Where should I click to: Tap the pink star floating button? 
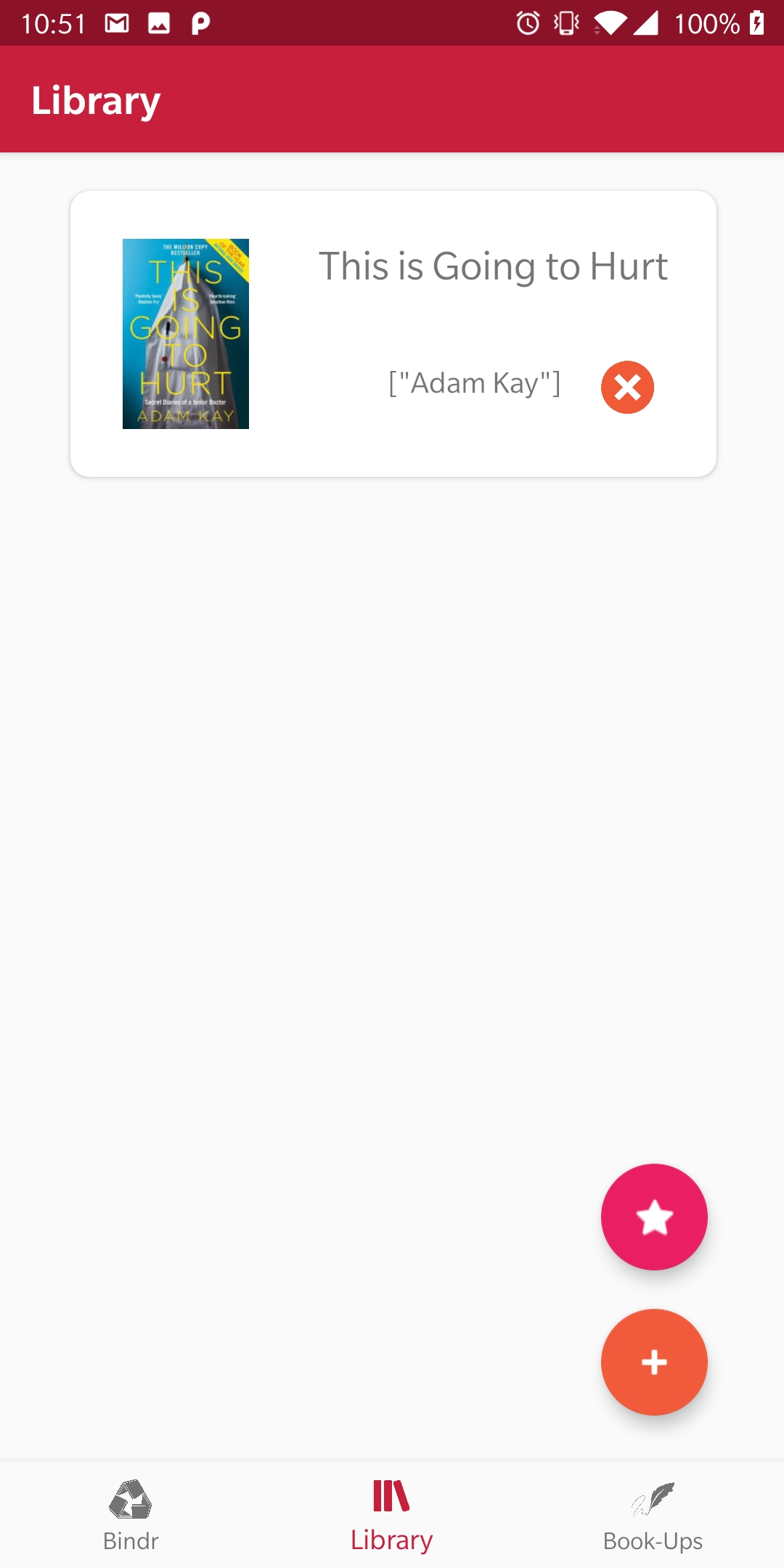(654, 1217)
